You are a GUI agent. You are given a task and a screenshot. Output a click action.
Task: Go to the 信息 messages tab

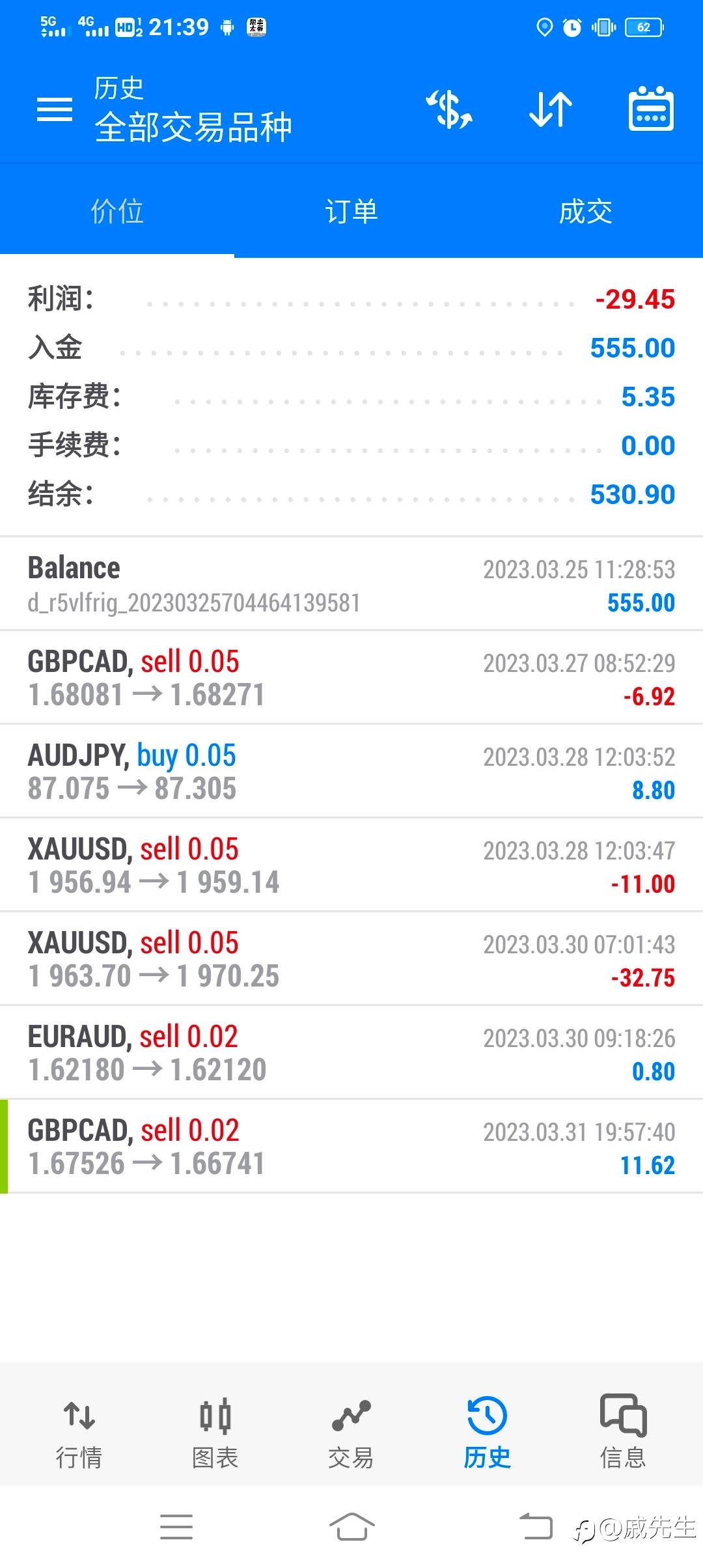[x=623, y=1433]
